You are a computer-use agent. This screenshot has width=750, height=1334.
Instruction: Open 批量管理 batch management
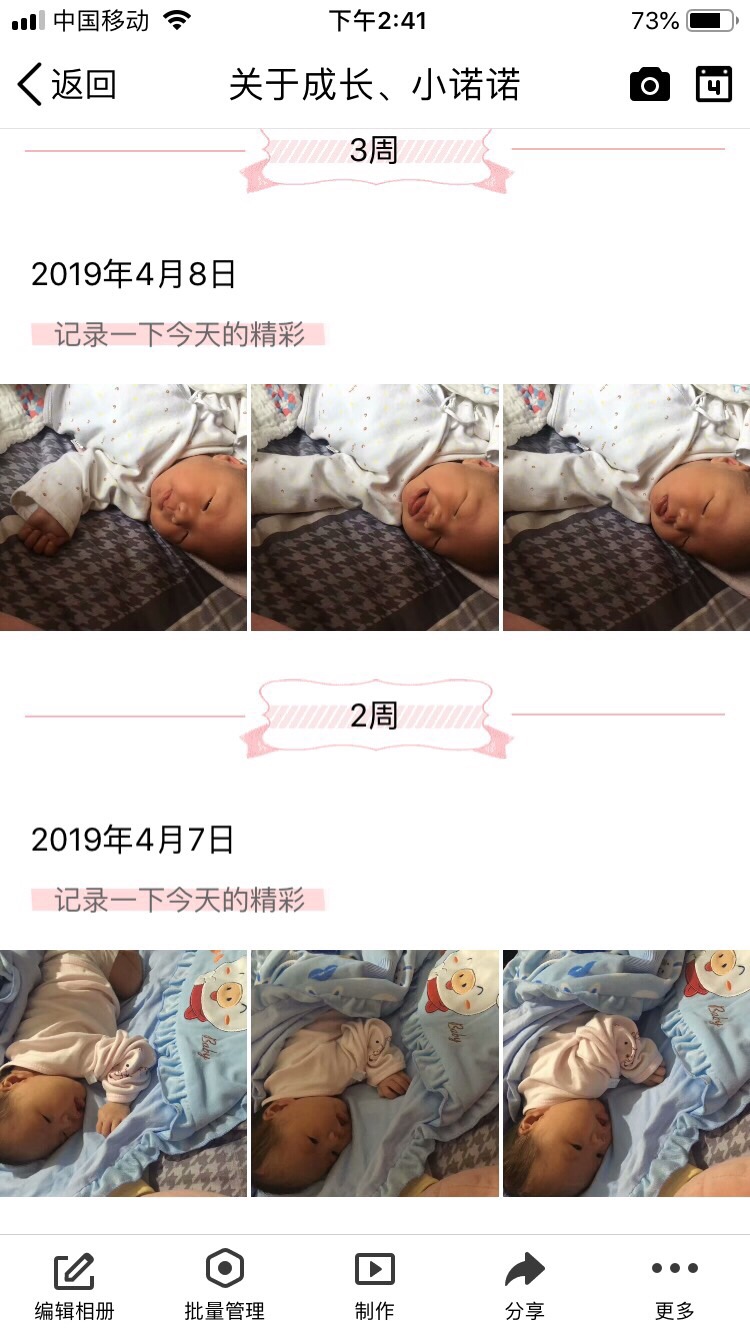[225, 1286]
